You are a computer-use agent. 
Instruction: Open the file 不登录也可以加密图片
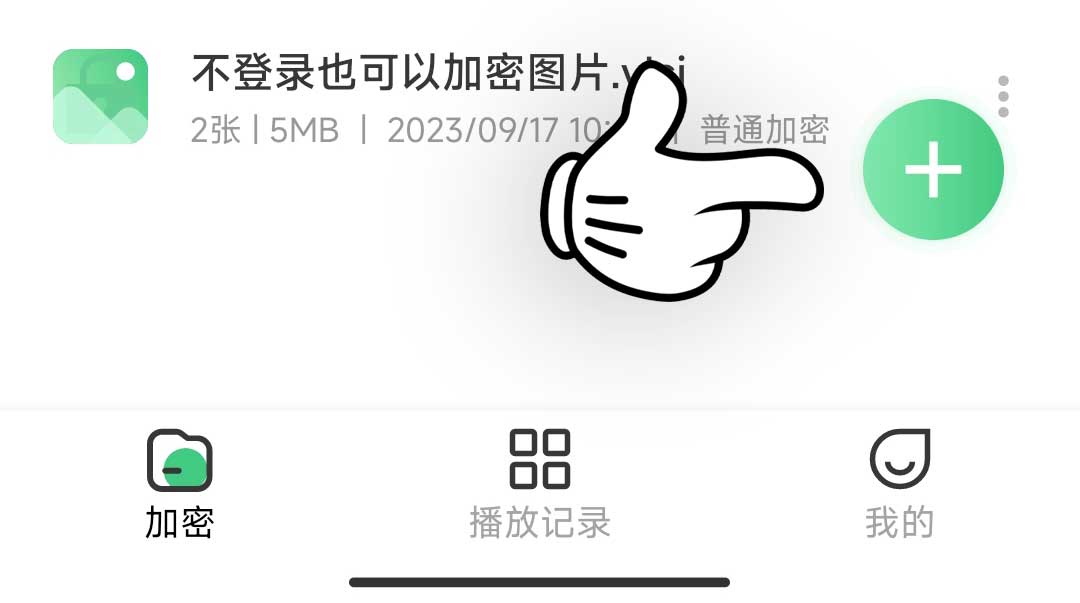pyautogui.click(x=400, y=75)
